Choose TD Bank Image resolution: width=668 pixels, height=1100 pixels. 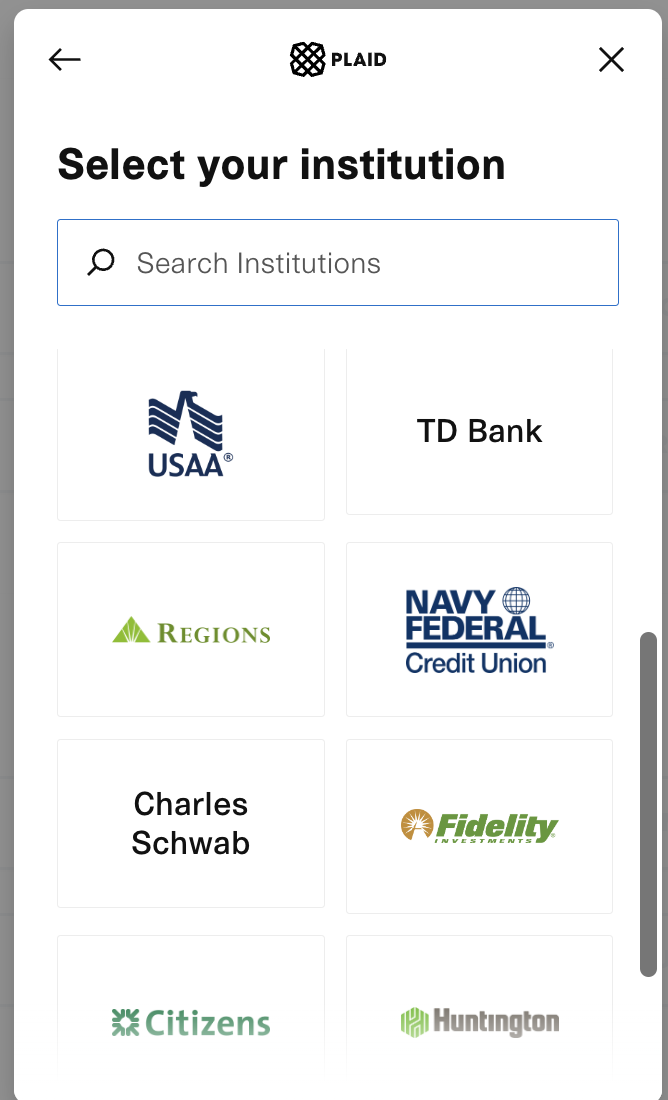tap(479, 431)
